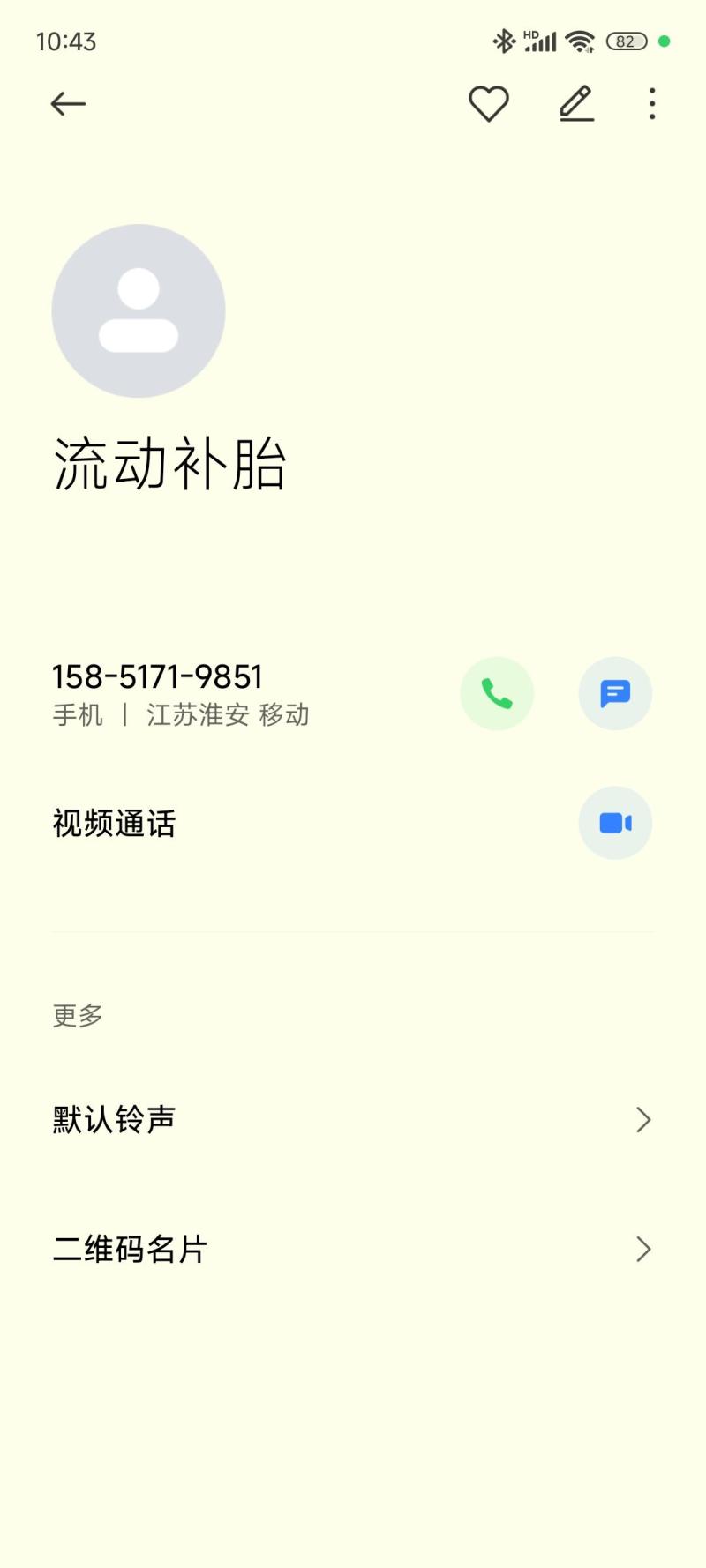706x1568 pixels.
Task: Open the 默认铃声 ringtone setting
Action: click(353, 1120)
